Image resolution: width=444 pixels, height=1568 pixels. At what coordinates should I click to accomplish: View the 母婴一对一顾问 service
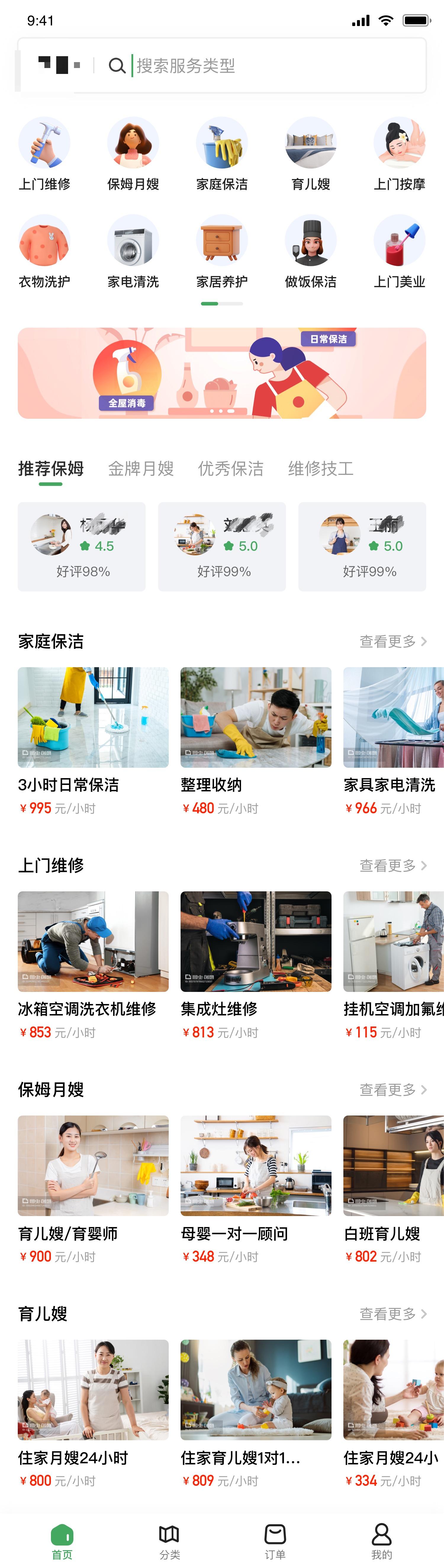(256, 1189)
